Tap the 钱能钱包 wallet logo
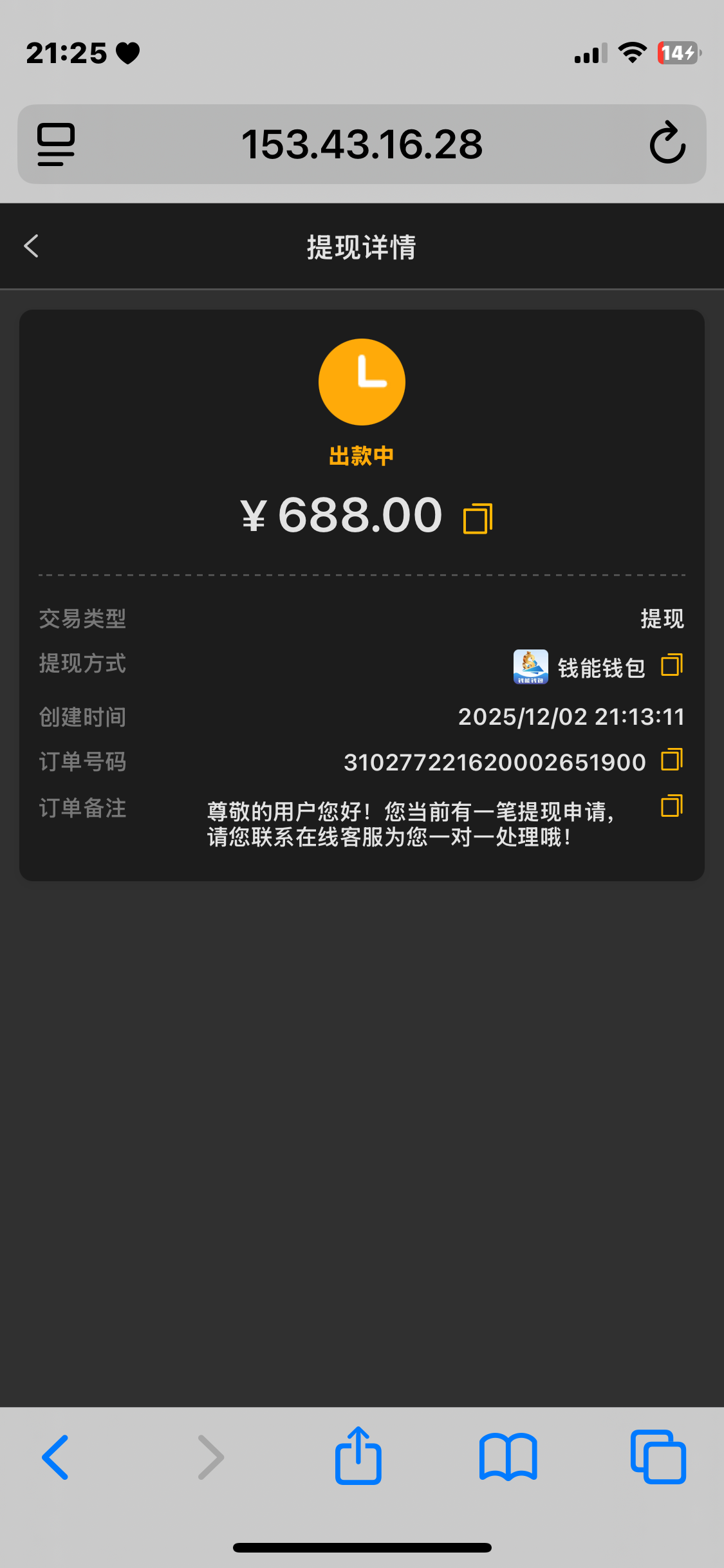724x1568 pixels. click(x=529, y=666)
